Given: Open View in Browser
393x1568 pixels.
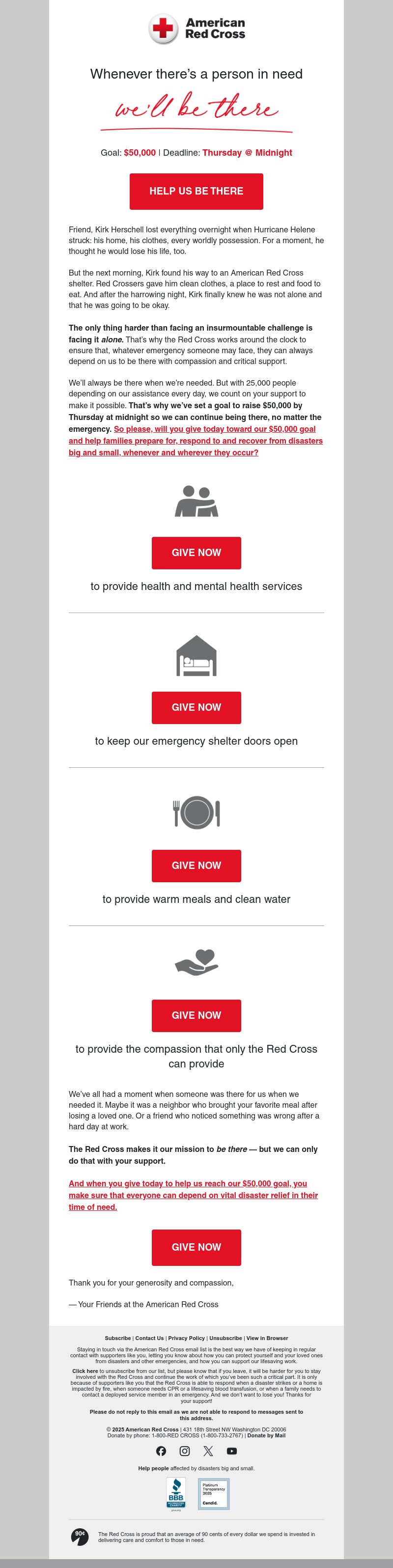Looking at the screenshot, I should point(267,1338).
